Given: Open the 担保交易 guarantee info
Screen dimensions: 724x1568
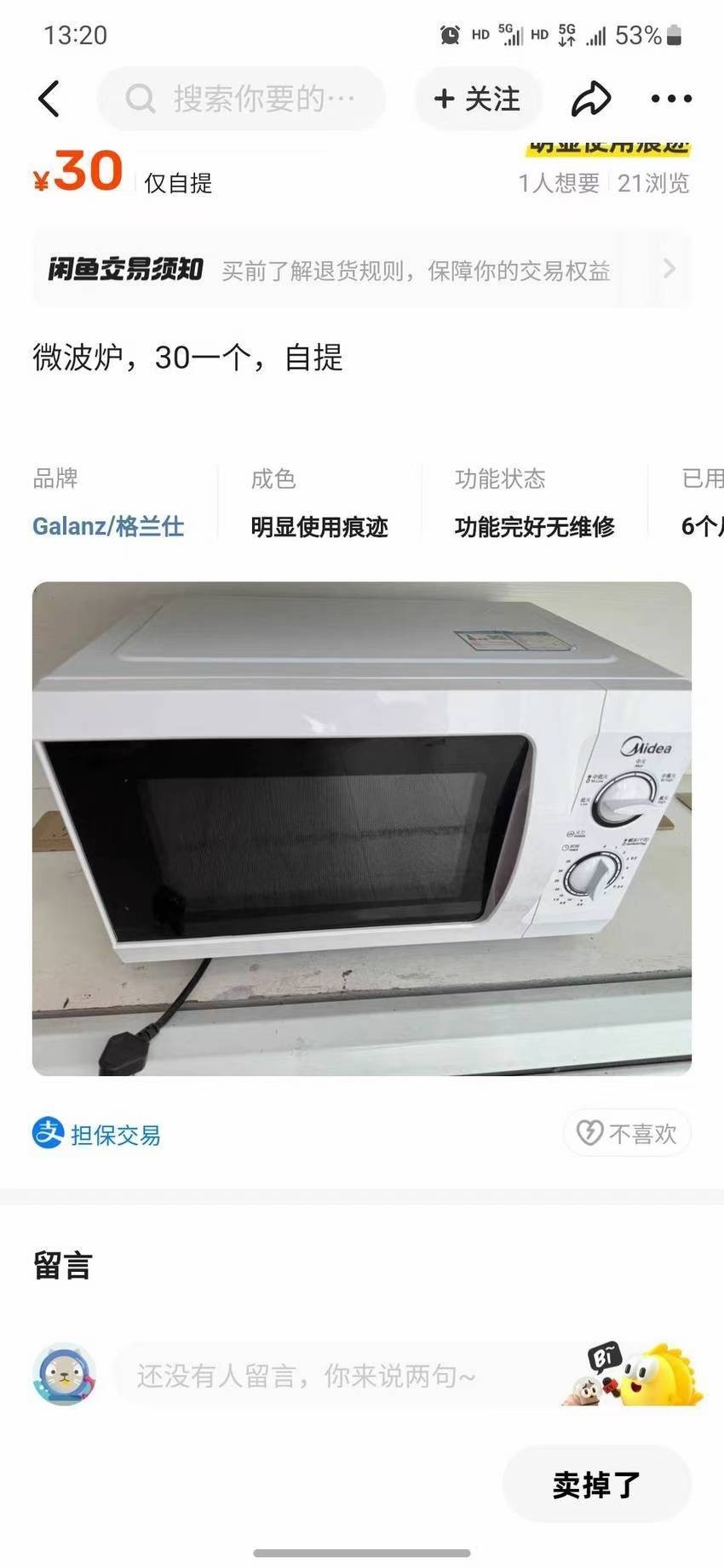Looking at the screenshot, I should point(96,1134).
